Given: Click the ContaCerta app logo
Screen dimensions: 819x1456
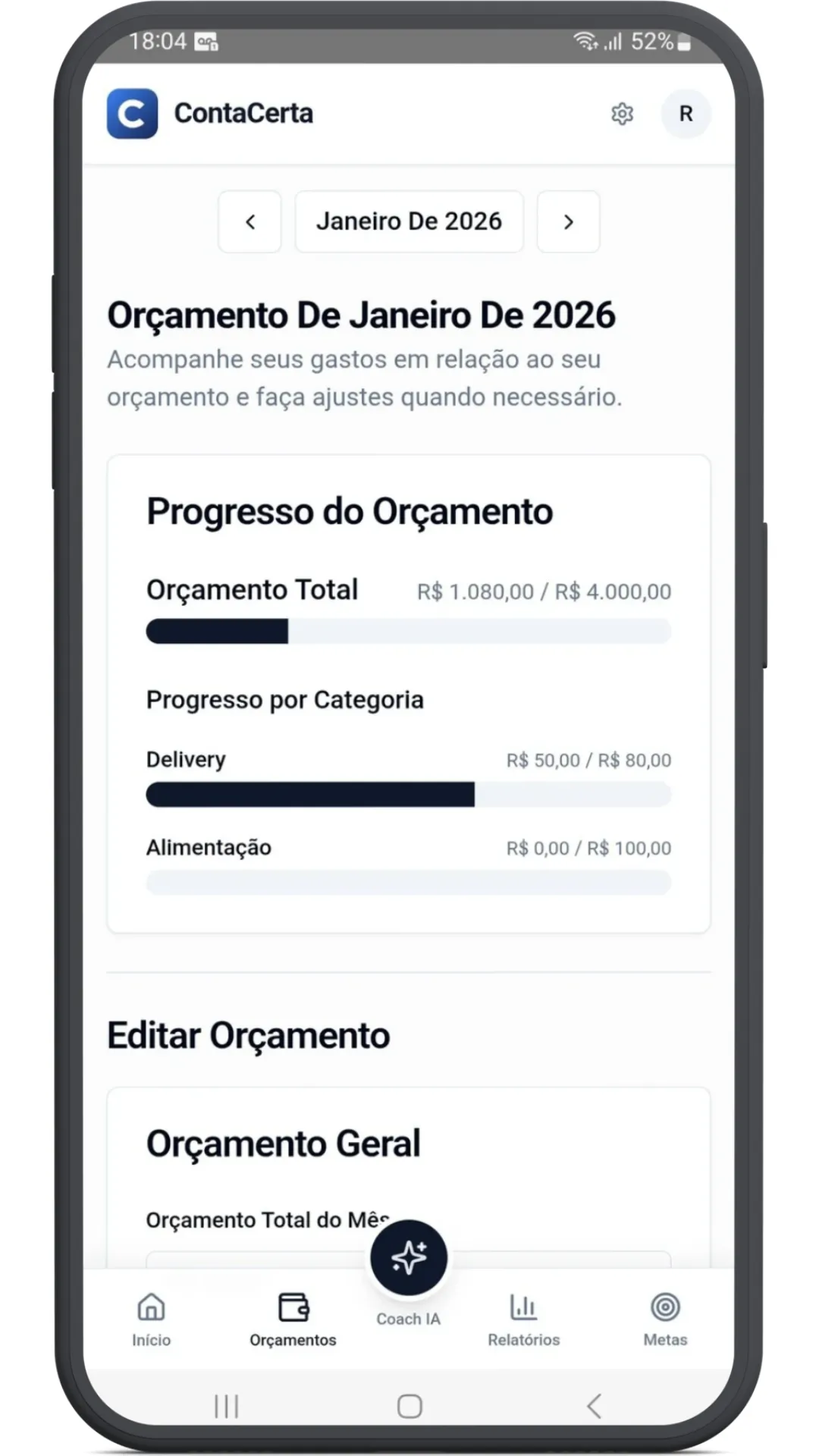Looking at the screenshot, I should (x=132, y=112).
